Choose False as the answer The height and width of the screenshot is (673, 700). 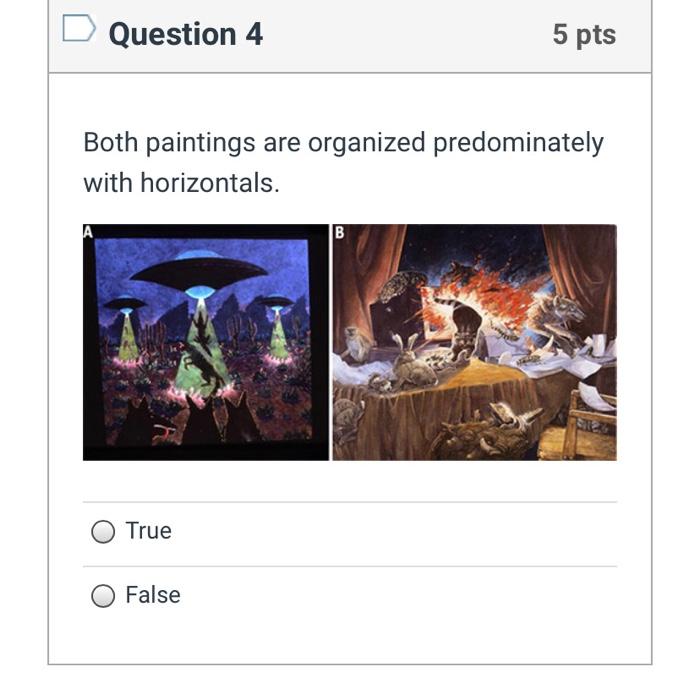pos(103,596)
